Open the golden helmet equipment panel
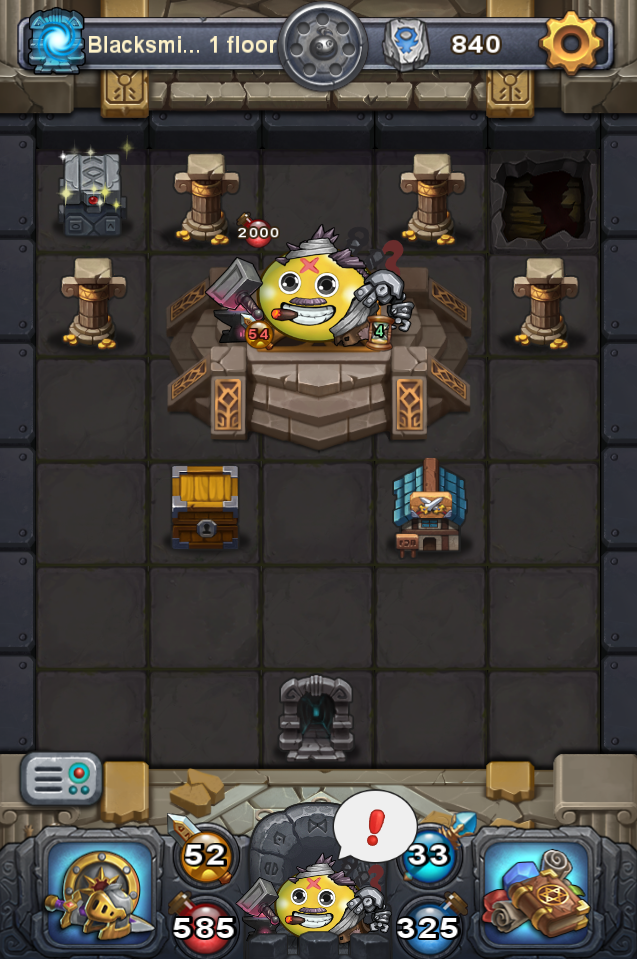Image resolution: width=637 pixels, height=959 pixels. [100, 891]
